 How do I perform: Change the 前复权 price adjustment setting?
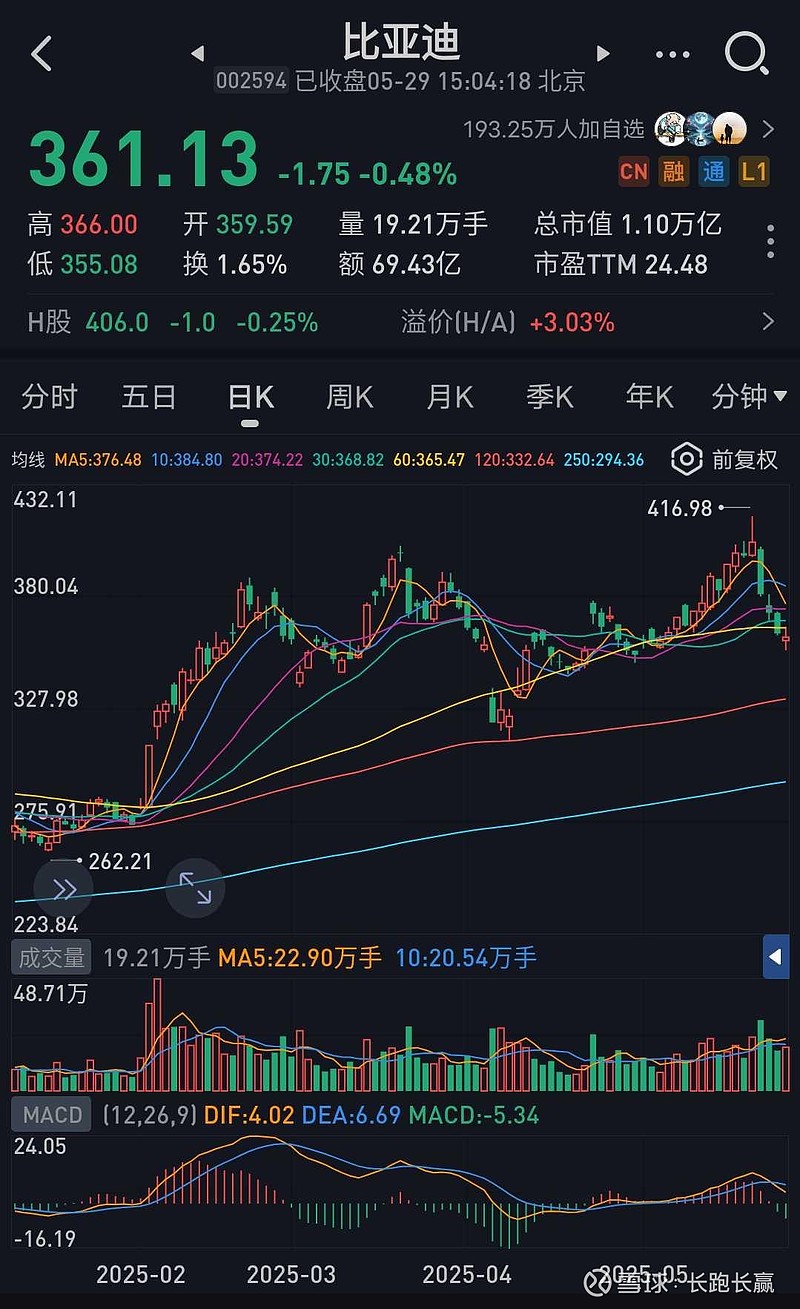[725, 460]
